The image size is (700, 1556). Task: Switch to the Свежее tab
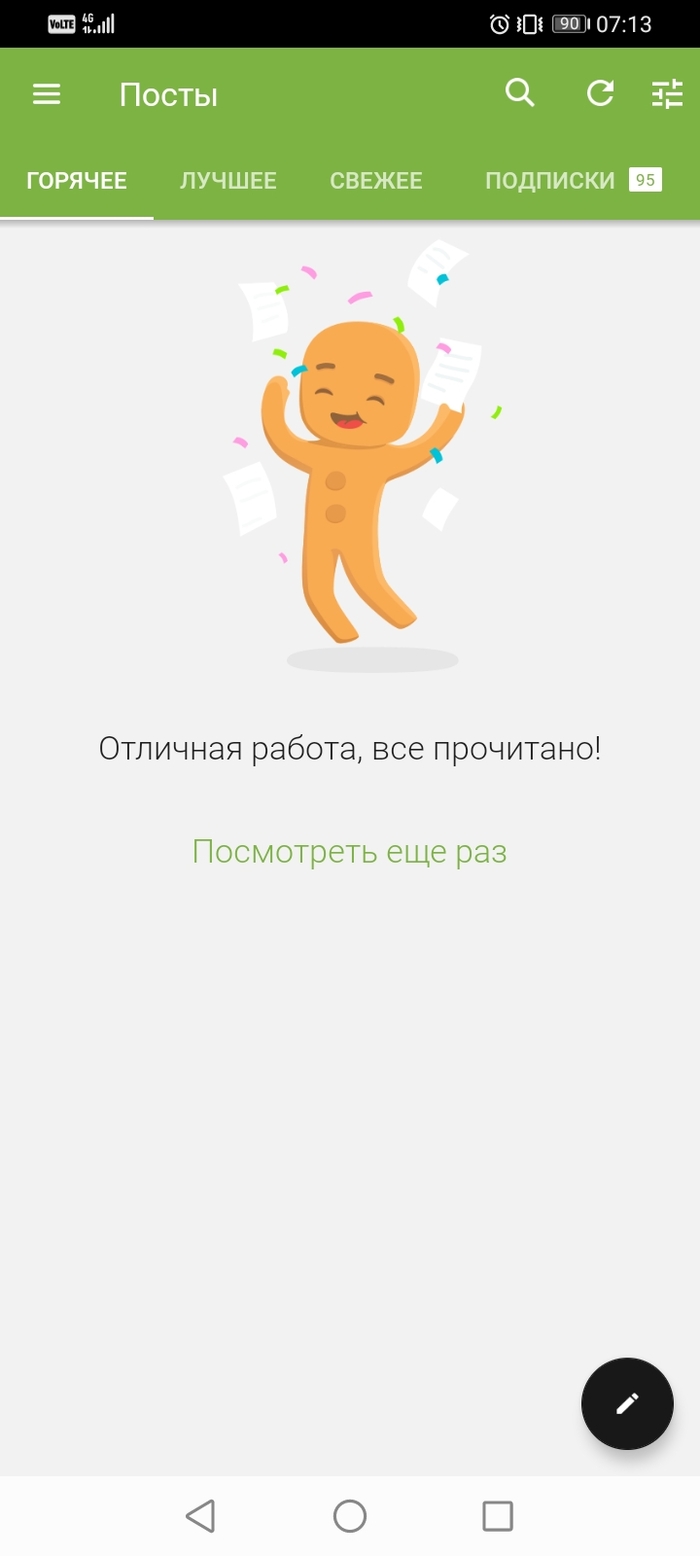coord(376,181)
